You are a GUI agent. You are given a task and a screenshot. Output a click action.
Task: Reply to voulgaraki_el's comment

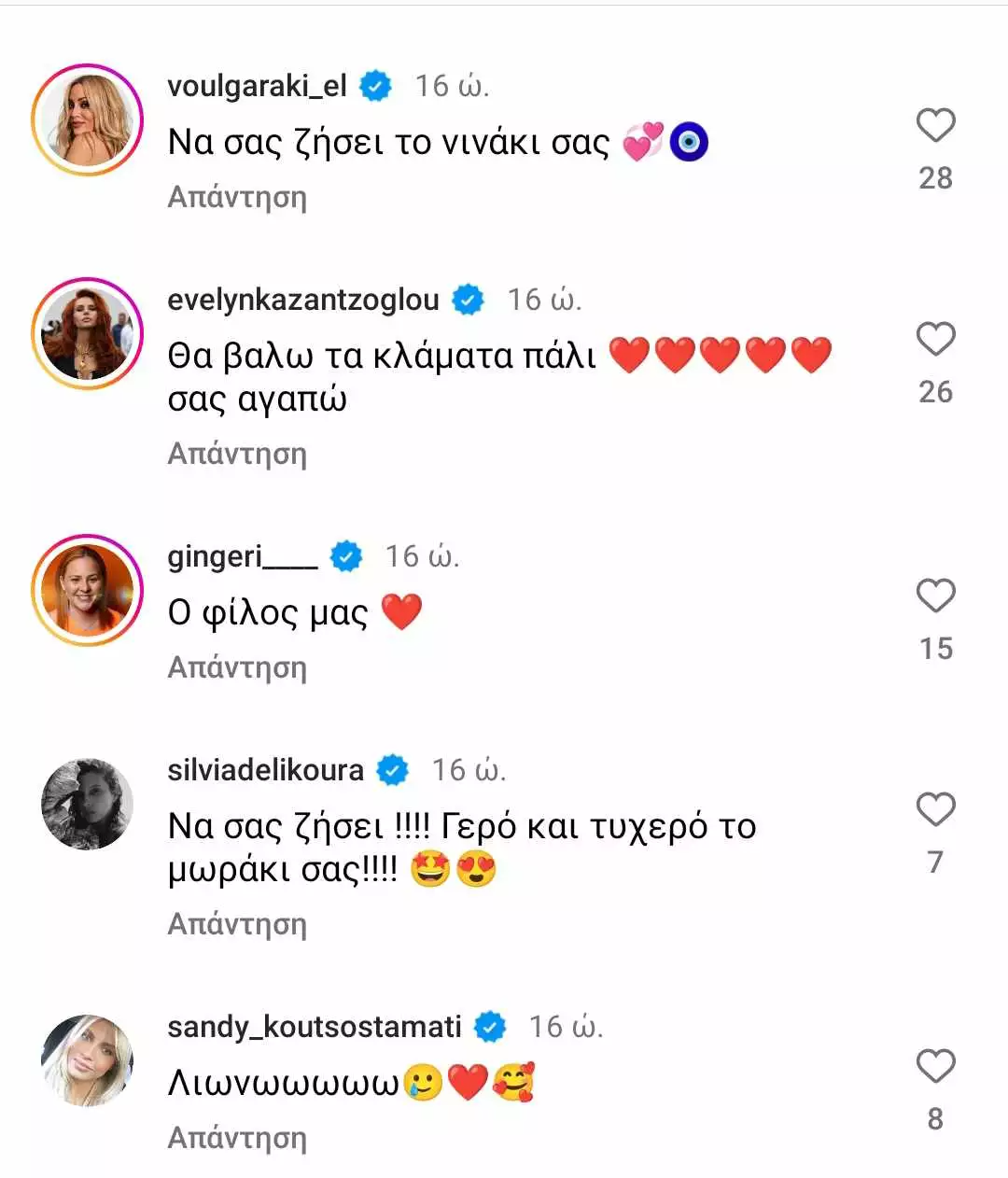(x=237, y=198)
